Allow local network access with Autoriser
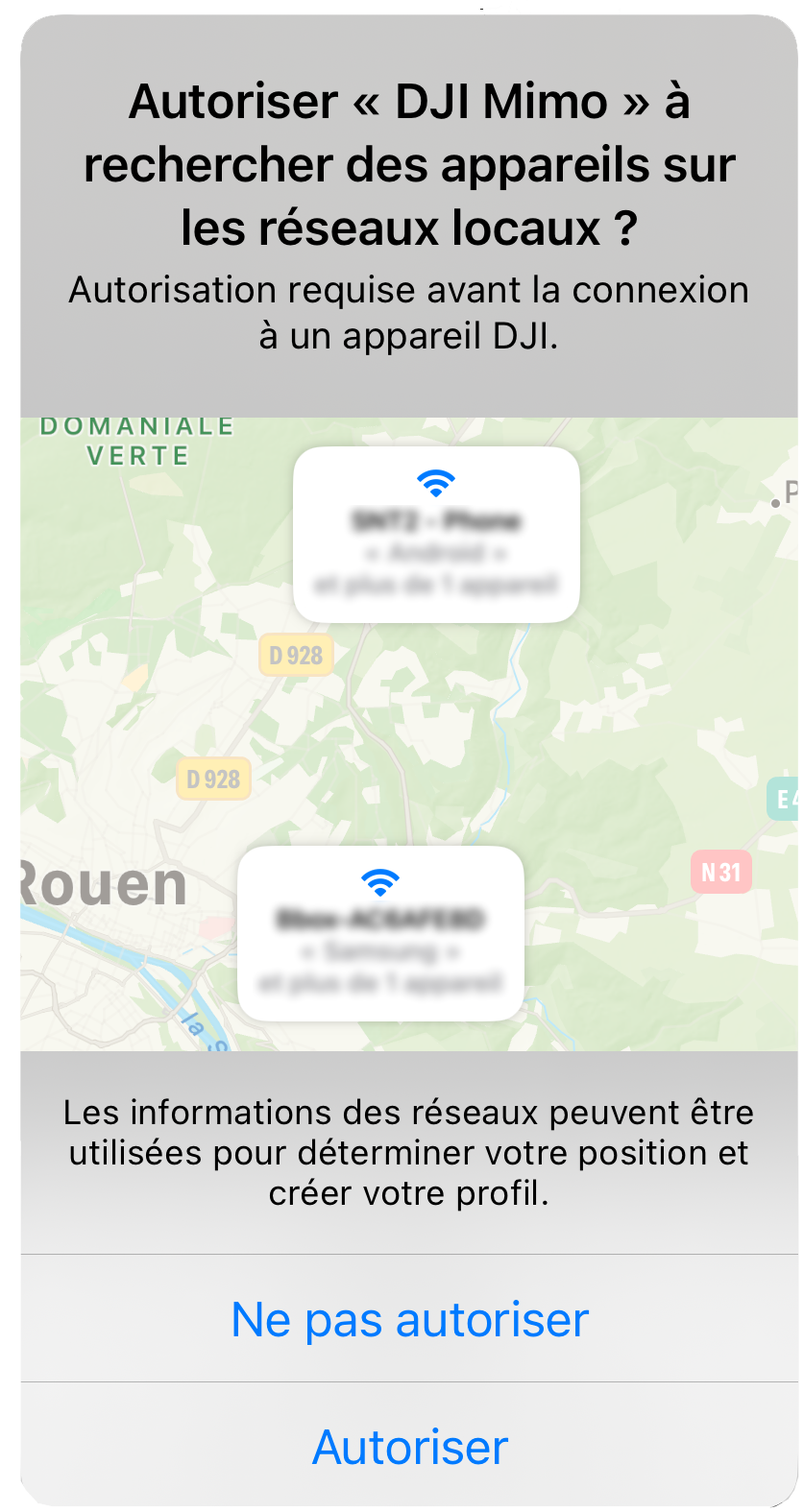This screenshot has height=1512, width=804. [409, 1447]
